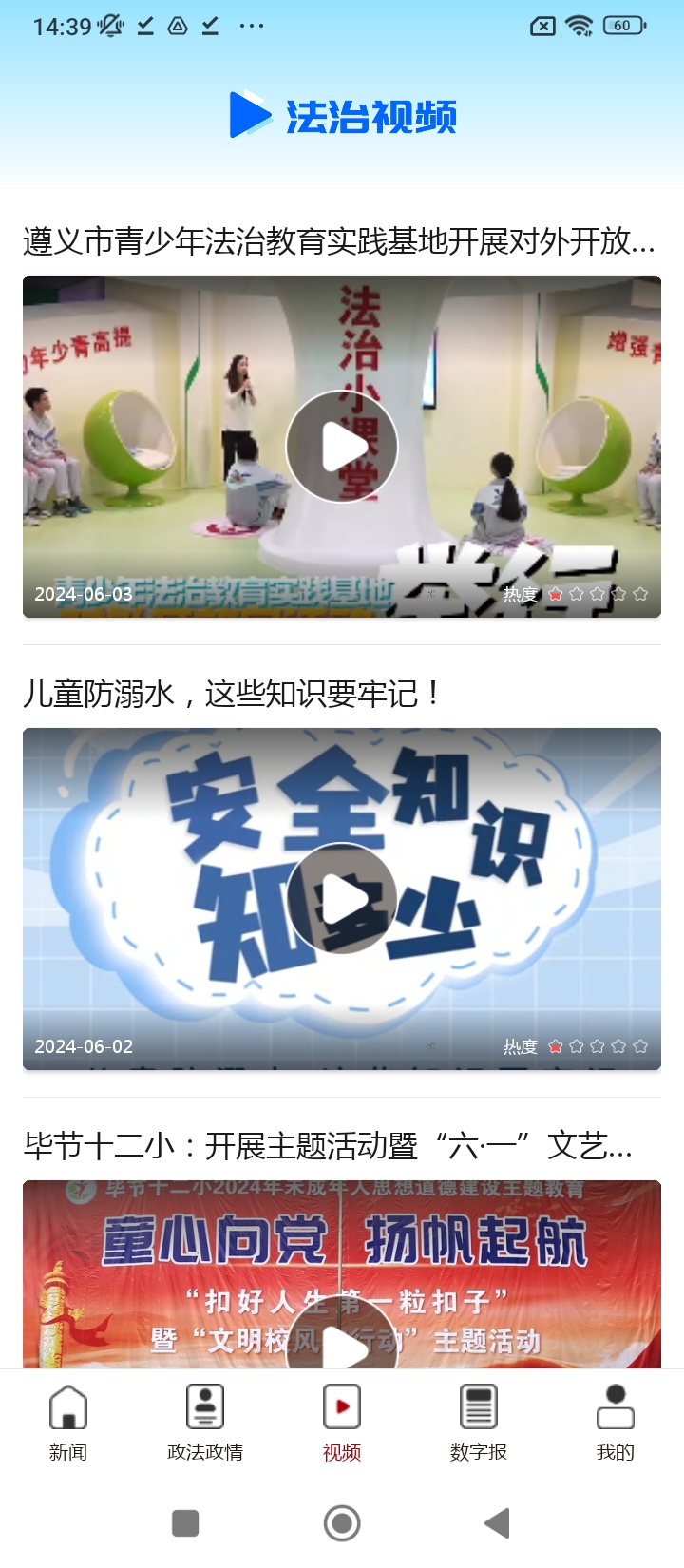Play the 儿童防溺水 safety video
The image size is (684, 1568).
click(342, 899)
